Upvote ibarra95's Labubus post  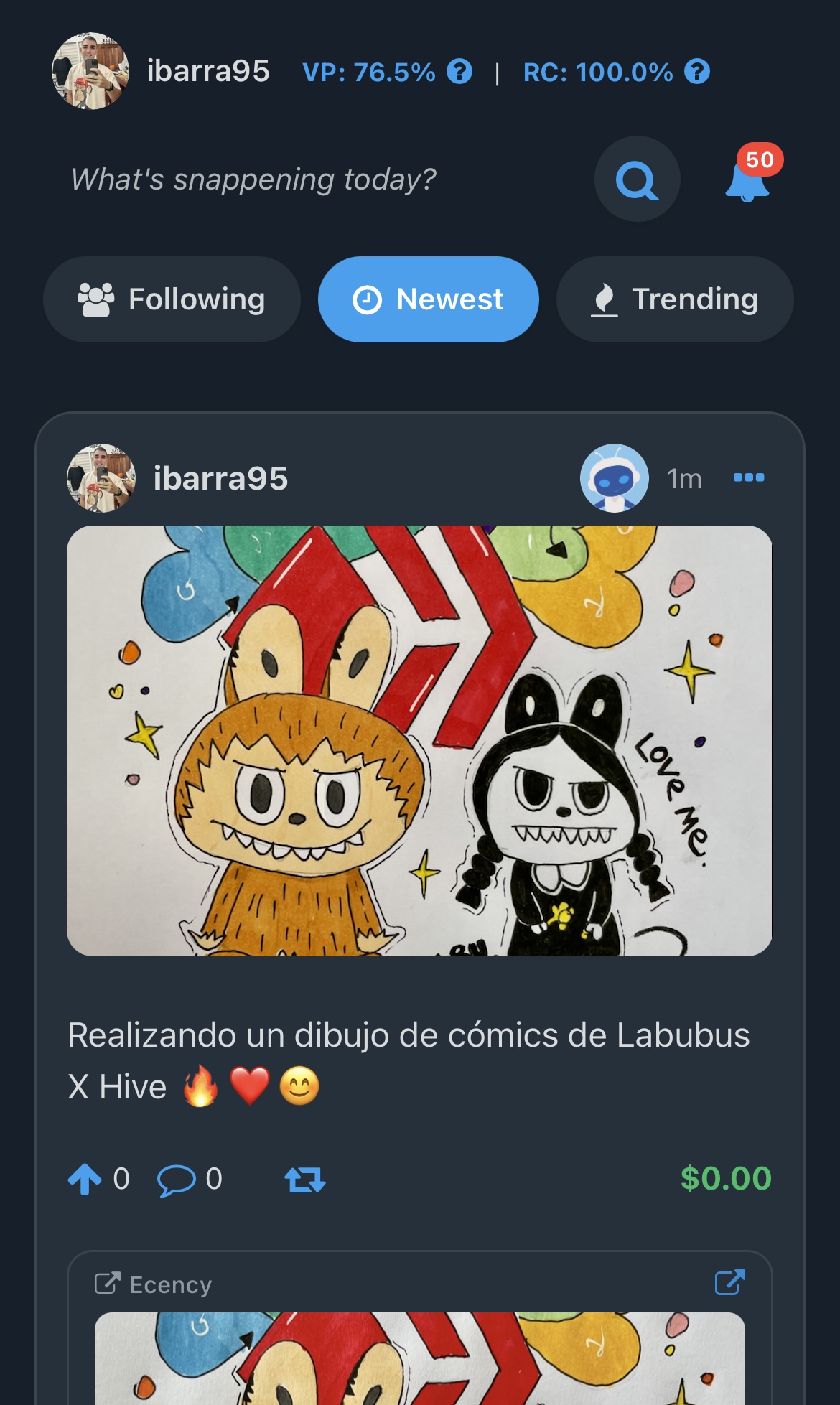pyautogui.click(x=85, y=1179)
